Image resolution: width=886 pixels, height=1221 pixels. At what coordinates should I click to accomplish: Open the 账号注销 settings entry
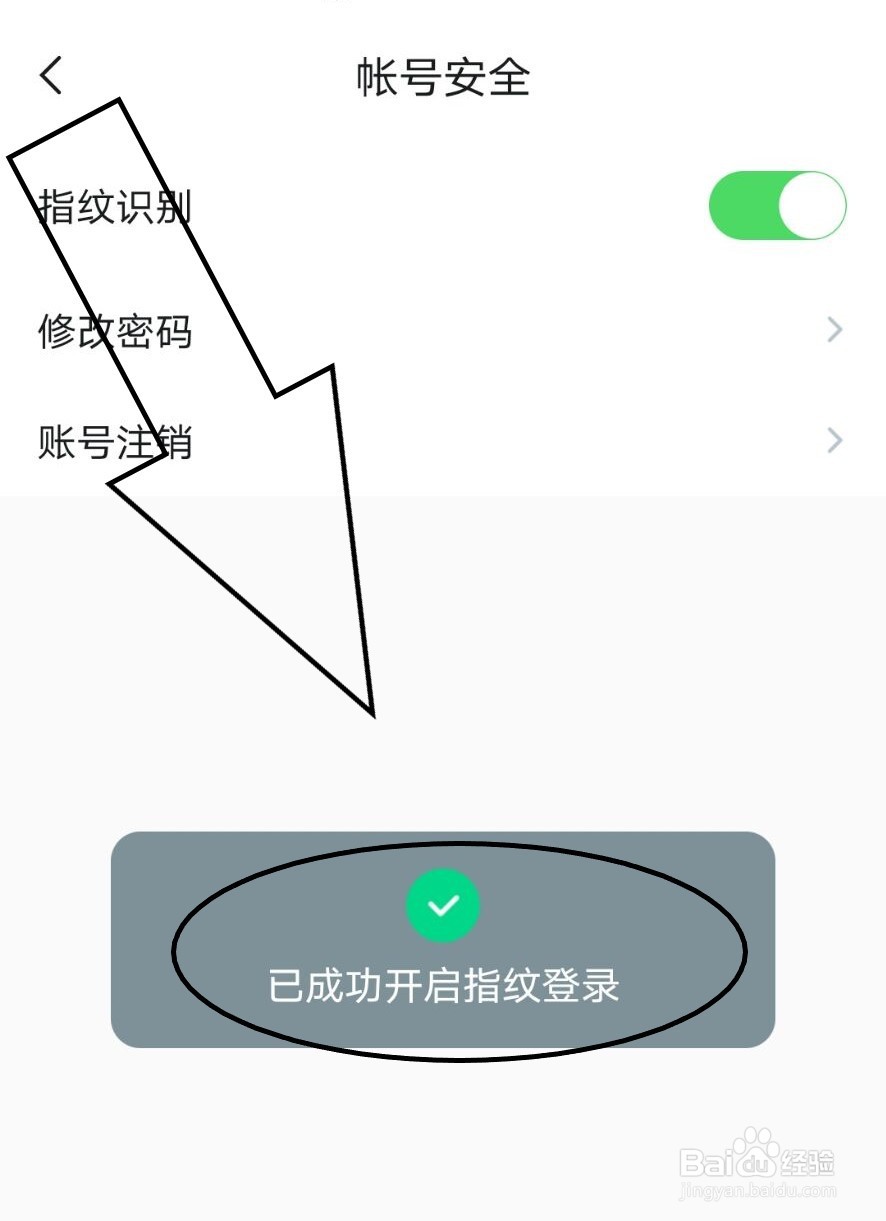pyautogui.click(x=117, y=441)
